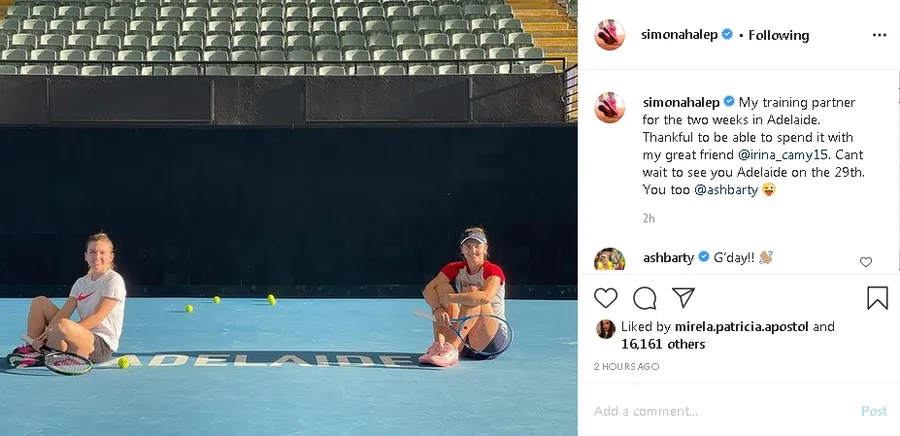The height and width of the screenshot is (436, 900).
Task: Open ashbarty's profile from the comment
Action: coord(668,257)
